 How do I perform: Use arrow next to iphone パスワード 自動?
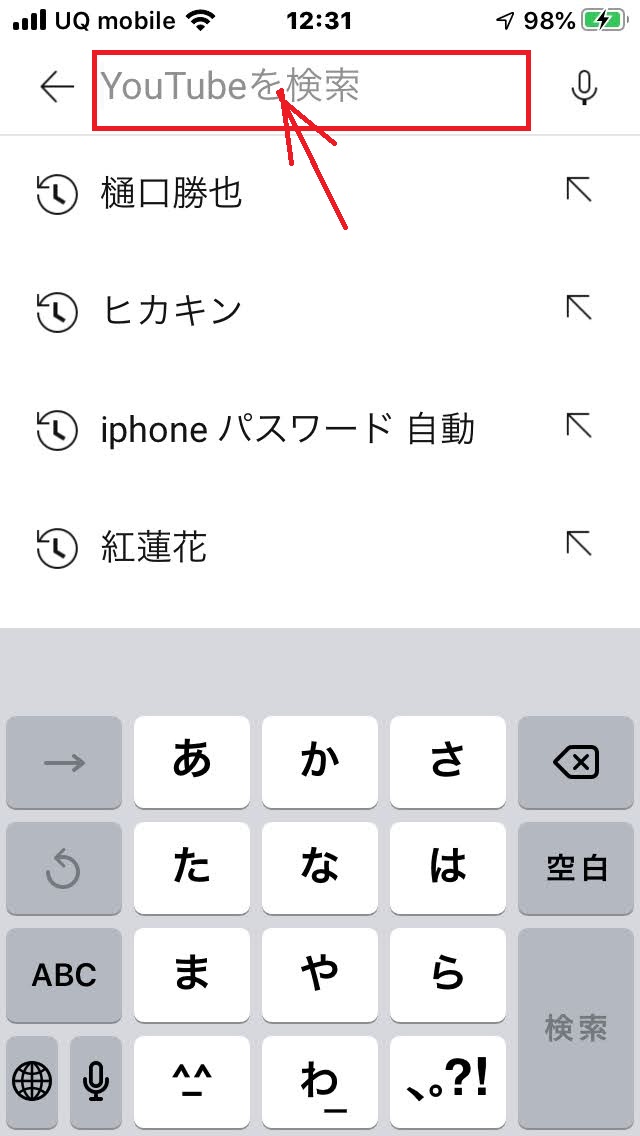coord(579,427)
